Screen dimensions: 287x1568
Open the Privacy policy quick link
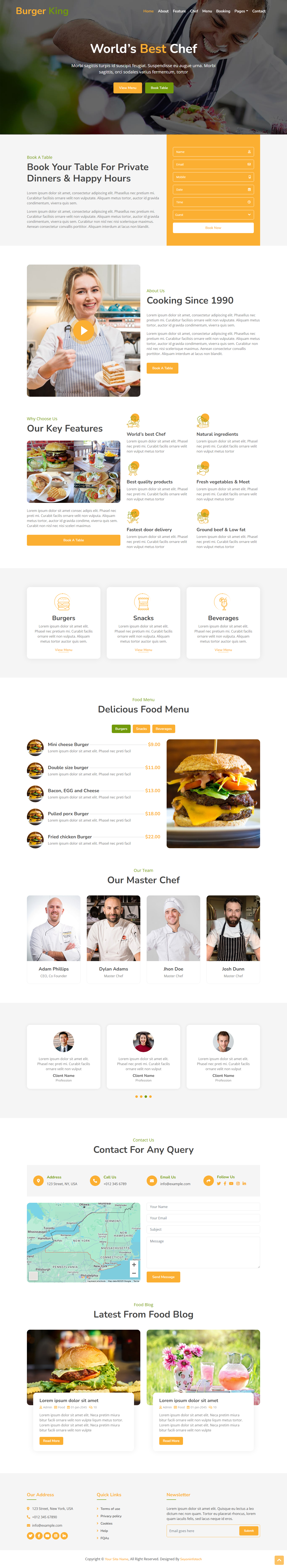coord(111,1516)
